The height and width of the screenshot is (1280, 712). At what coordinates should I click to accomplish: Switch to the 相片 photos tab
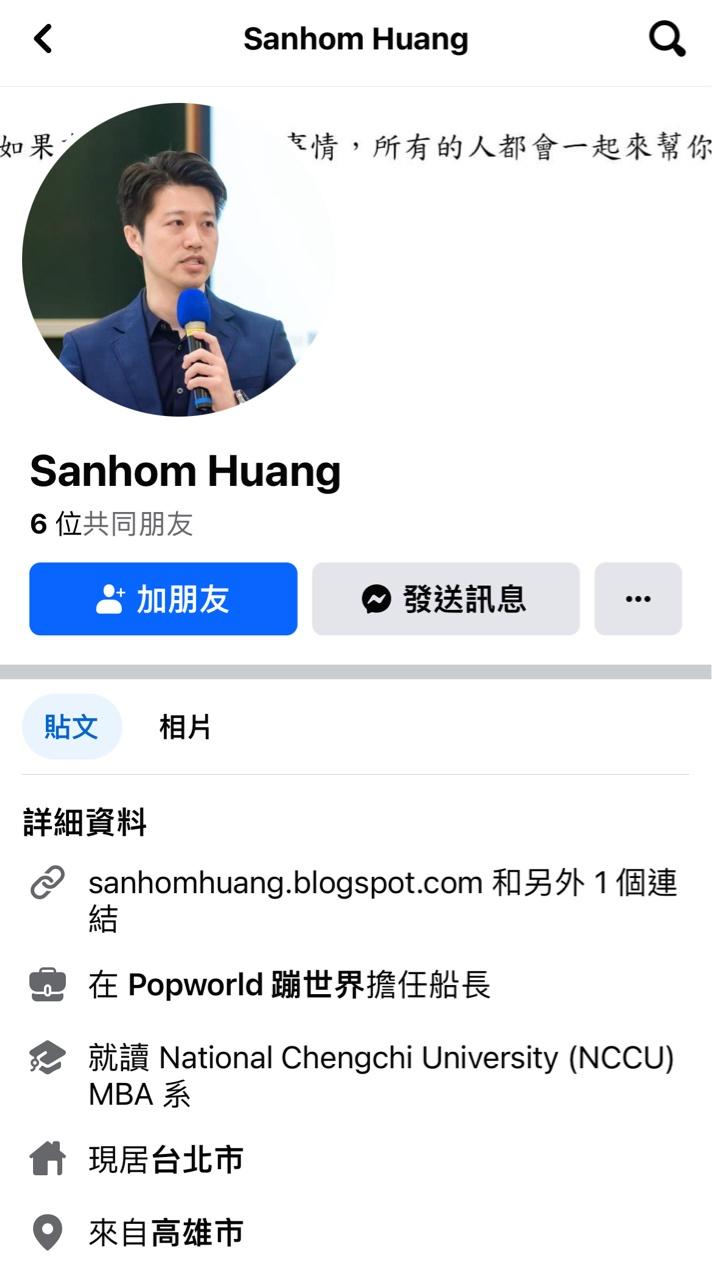pos(185,727)
